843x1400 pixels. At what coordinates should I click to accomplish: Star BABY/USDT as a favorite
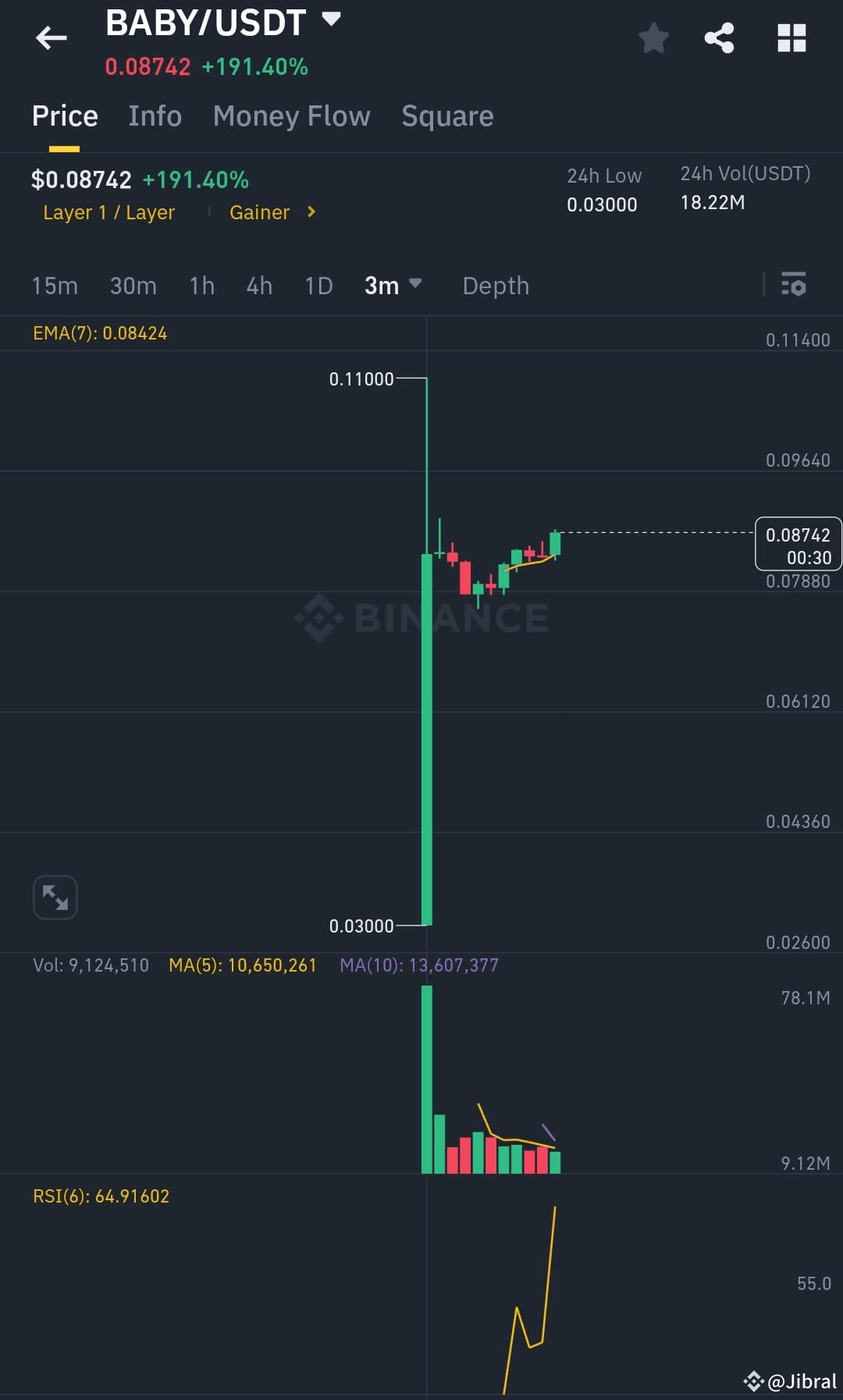click(x=653, y=37)
